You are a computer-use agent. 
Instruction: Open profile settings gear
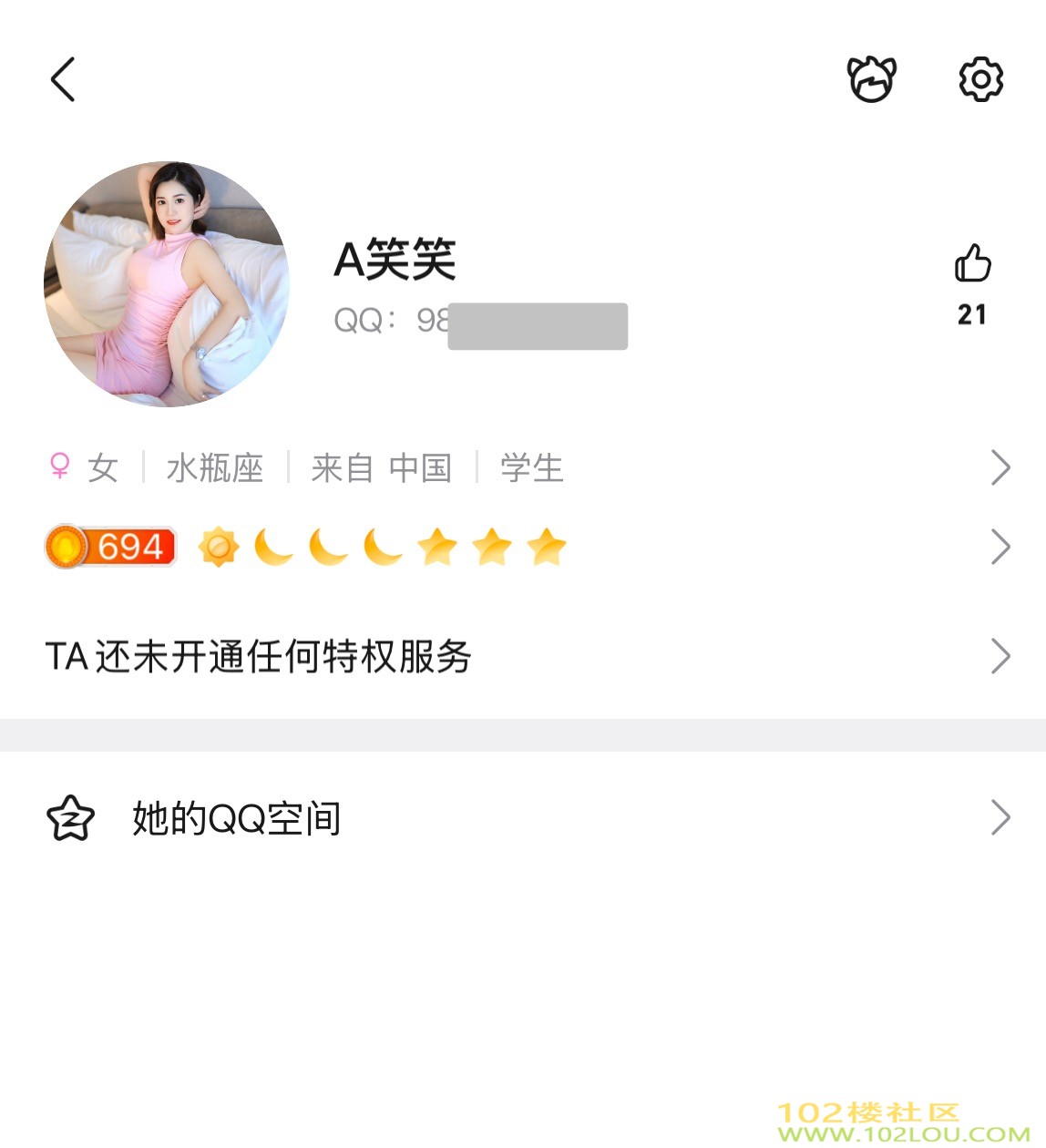click(980, 79)
